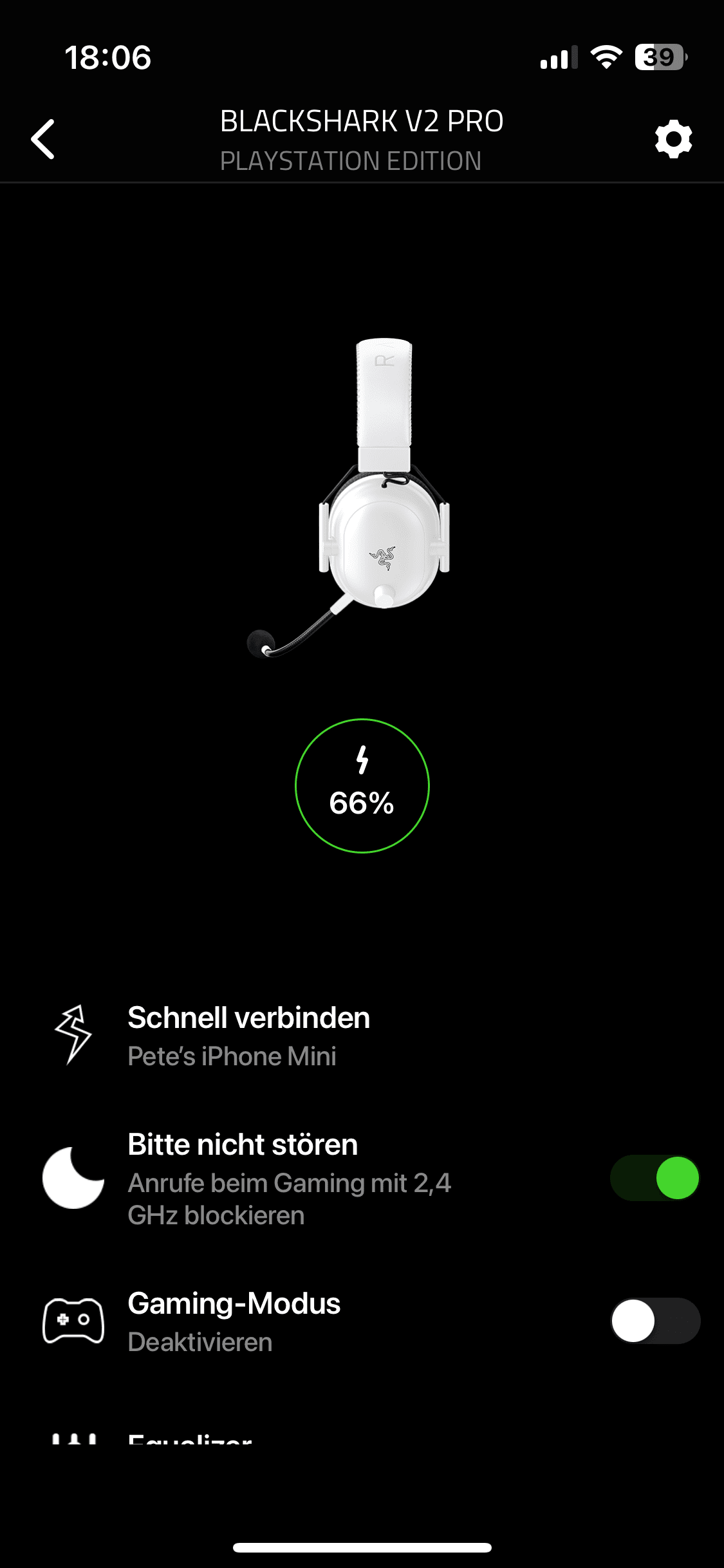This screenshot has height=1568, width=724.
Task: Go back using the back arrow
Action: point(43,139)
